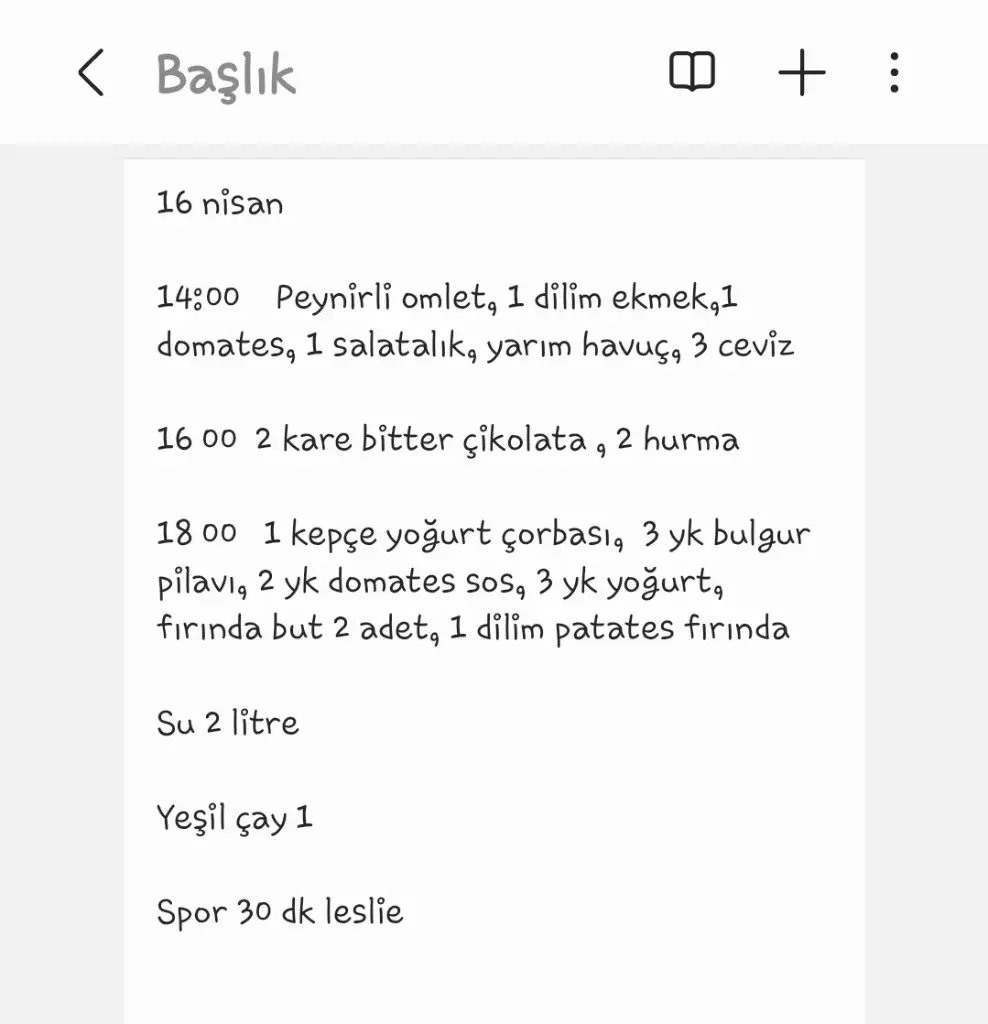988x1024 pixels.
Task: Tap the plus icon to add content
Action: tap(801, 73)
